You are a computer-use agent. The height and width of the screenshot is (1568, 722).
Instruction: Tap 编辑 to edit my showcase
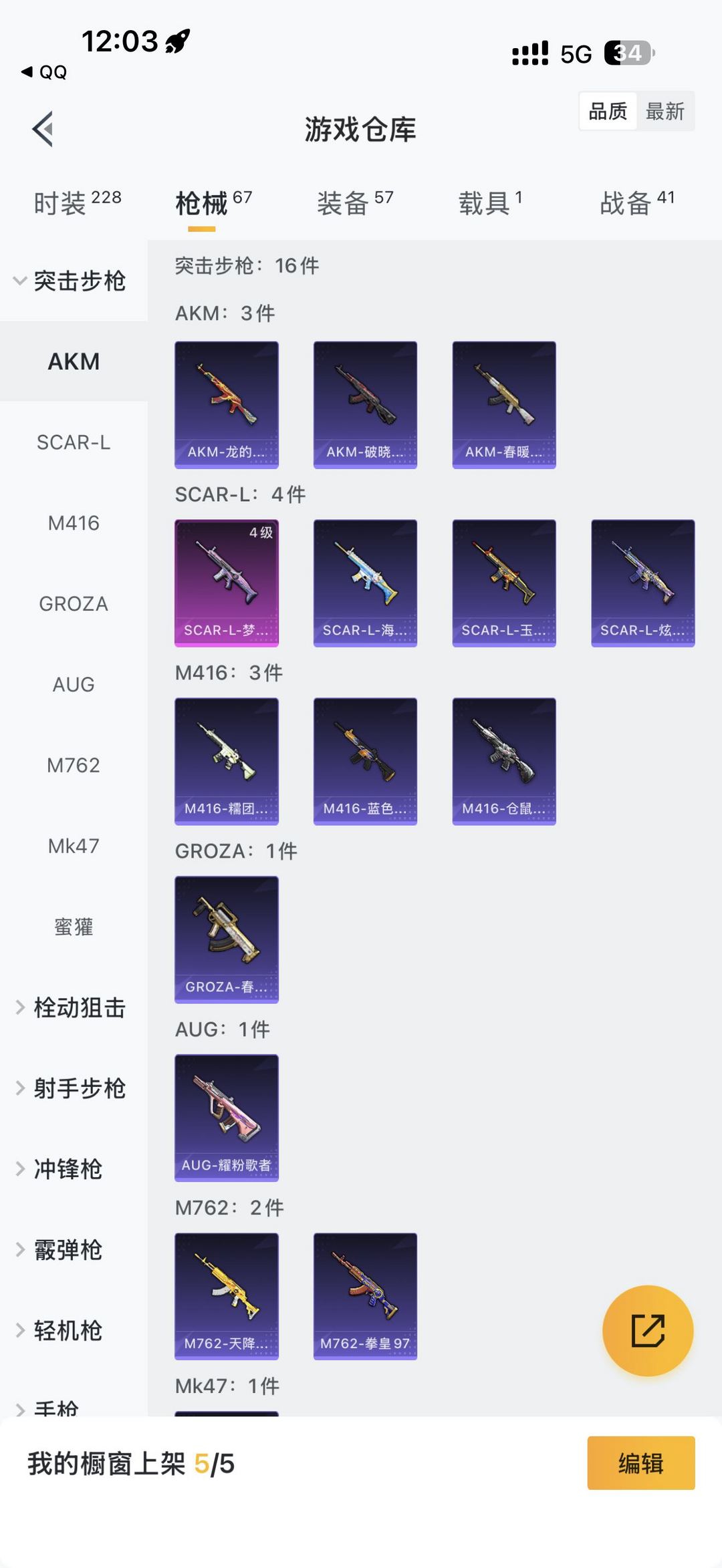(640, 1463)
